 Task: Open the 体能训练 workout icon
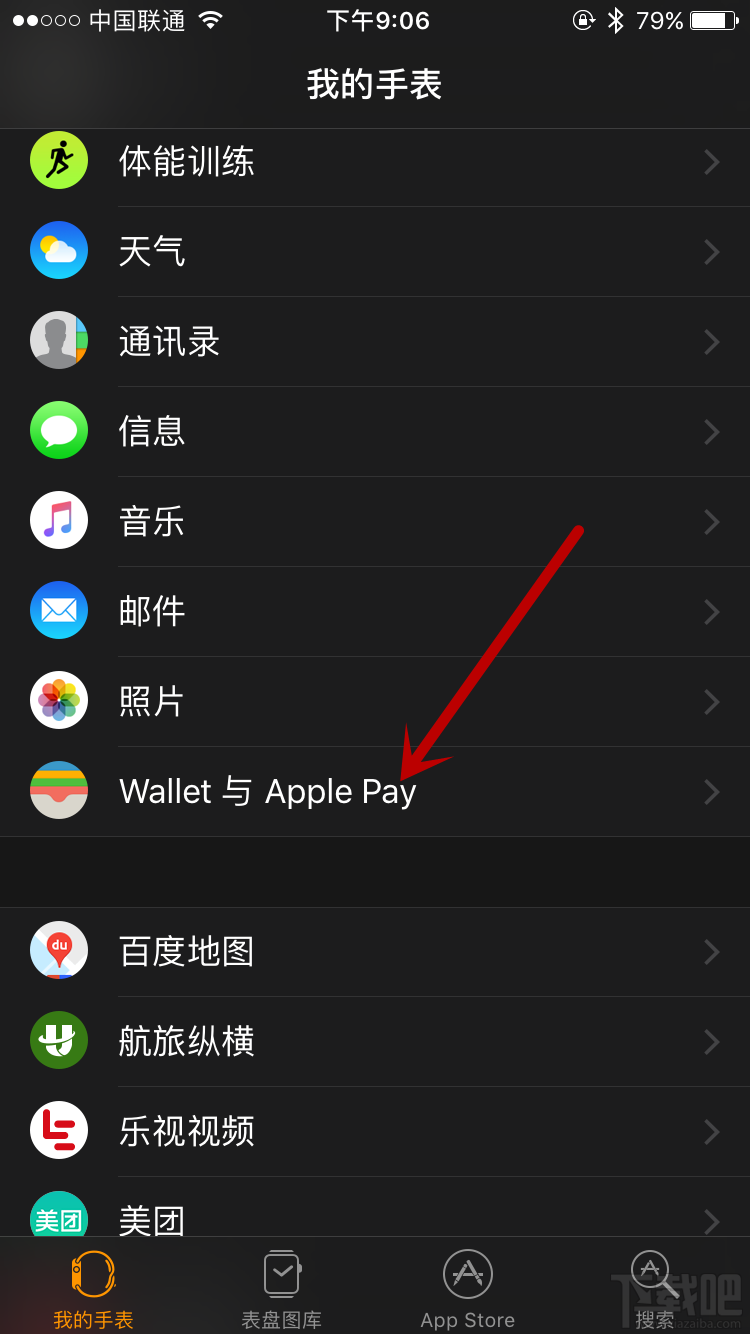pyautogui.click(x=59, y=160)
